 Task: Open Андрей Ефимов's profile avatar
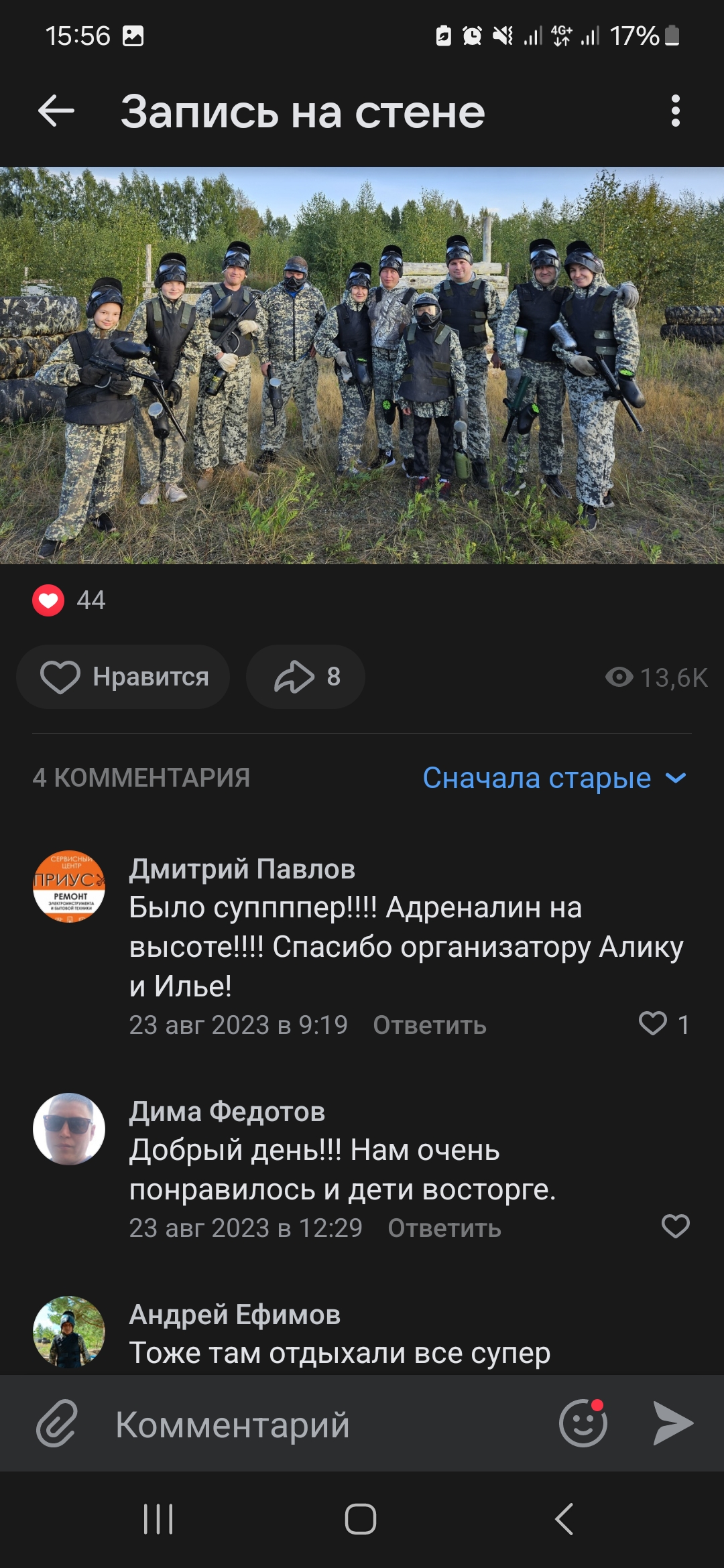coord(69,1331)
